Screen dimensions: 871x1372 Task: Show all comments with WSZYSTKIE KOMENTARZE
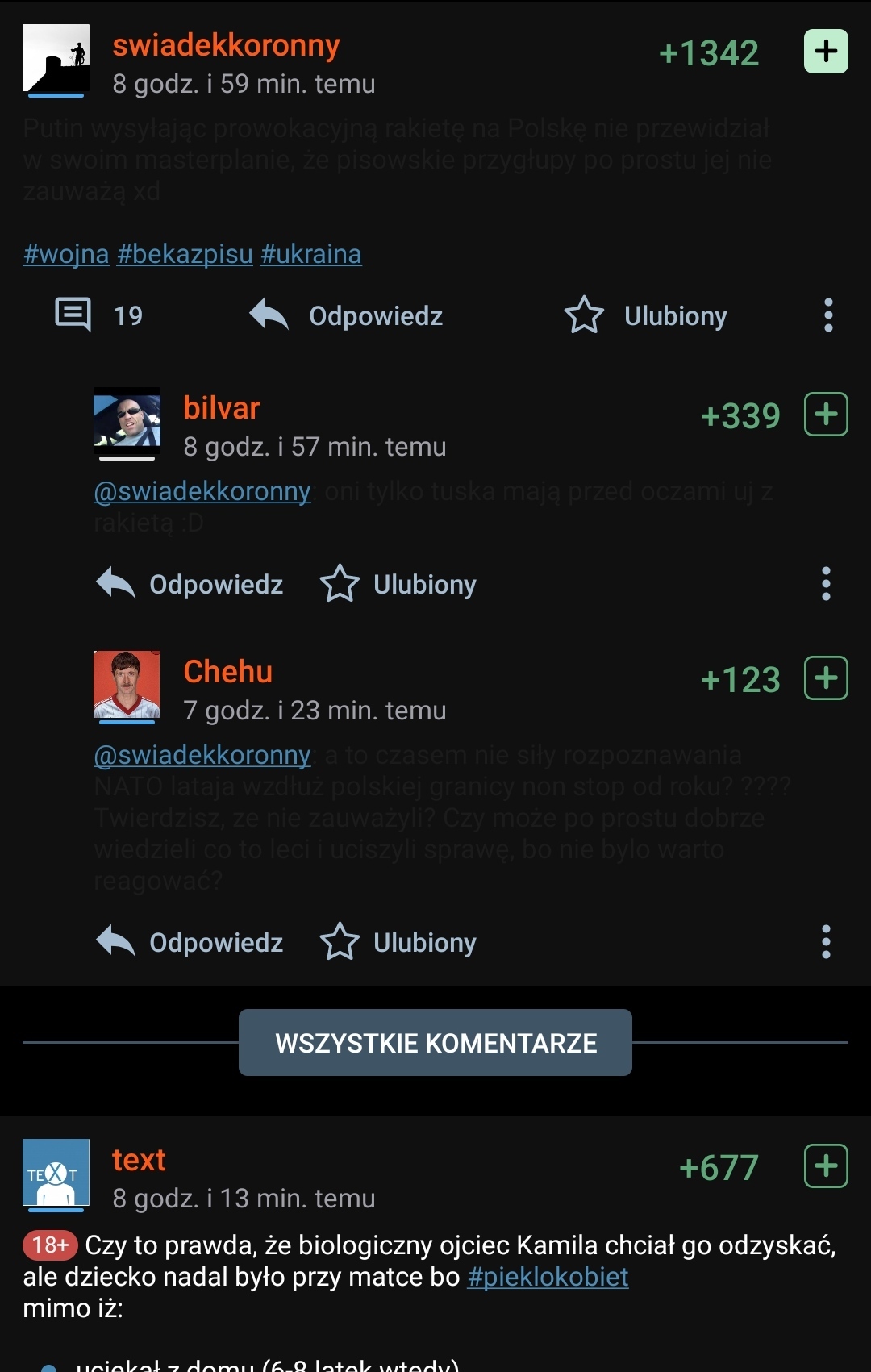435,1043
